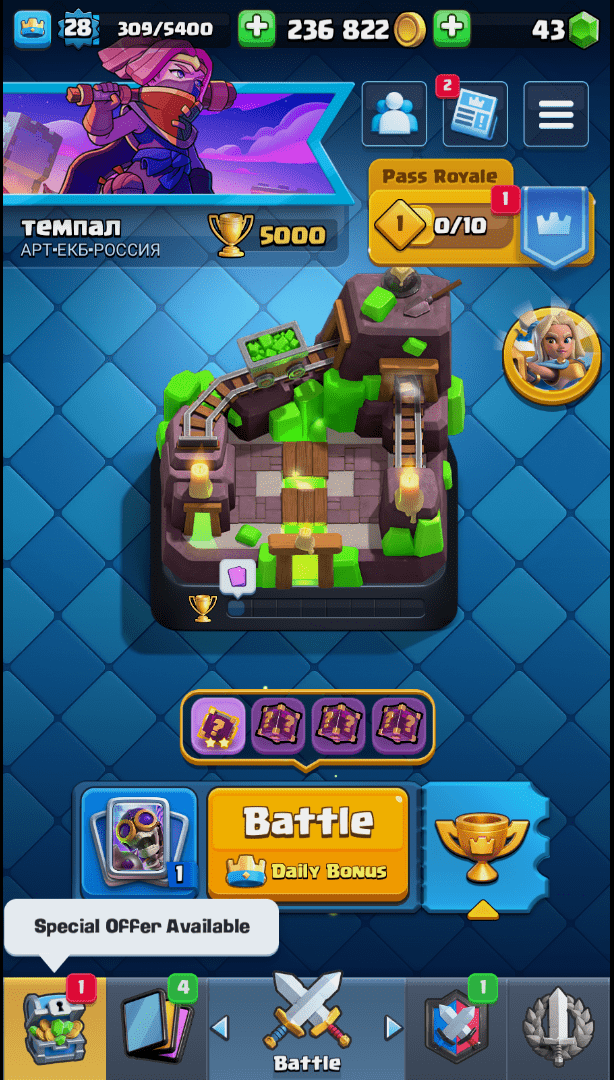The width and height of the screenshot is (614, 1080).
Task: Switch to the clan shield tab
Action: (456, 1028)
